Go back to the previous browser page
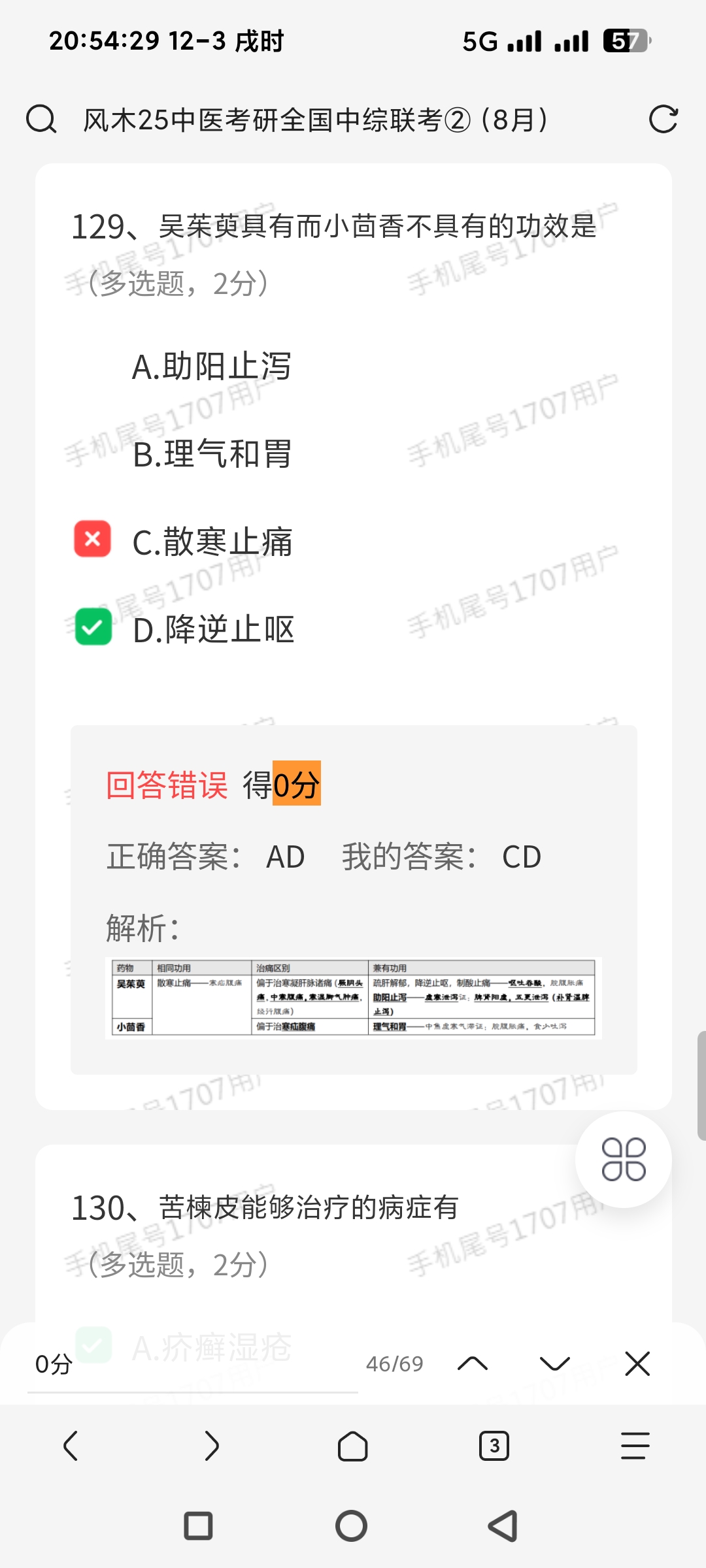Screen dimensions: 706x1568 coord(71,1445)
